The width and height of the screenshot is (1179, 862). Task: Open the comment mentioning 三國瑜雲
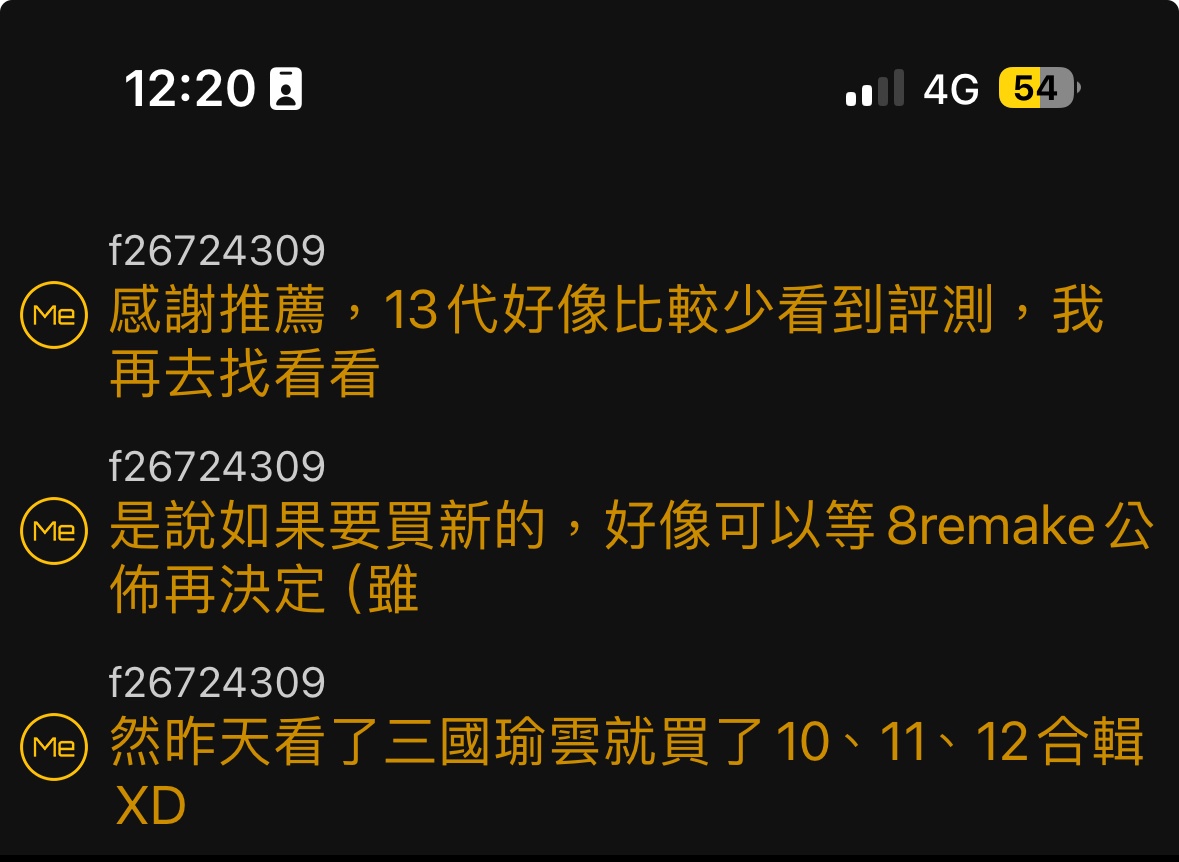point(625,773)
